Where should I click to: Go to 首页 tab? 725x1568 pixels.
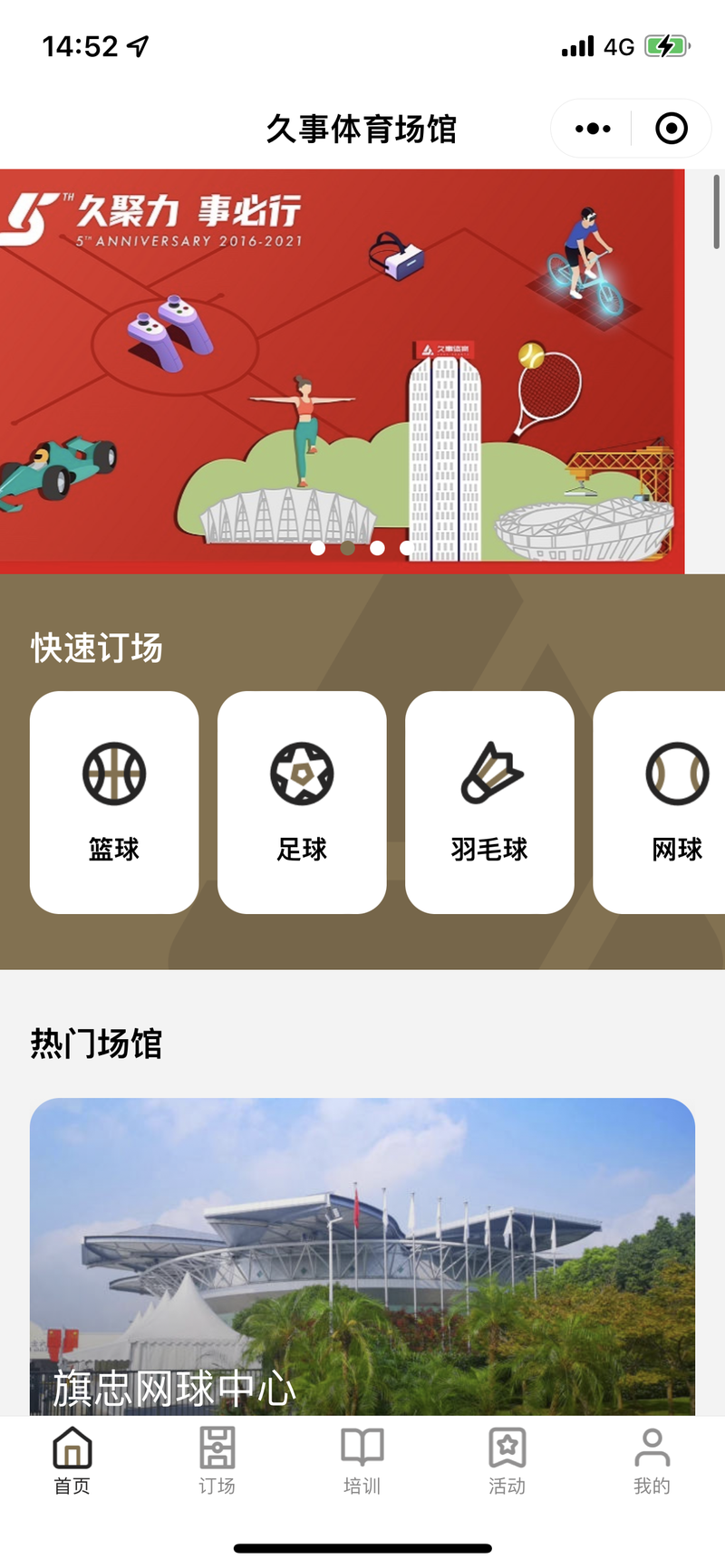[72, 1459]
